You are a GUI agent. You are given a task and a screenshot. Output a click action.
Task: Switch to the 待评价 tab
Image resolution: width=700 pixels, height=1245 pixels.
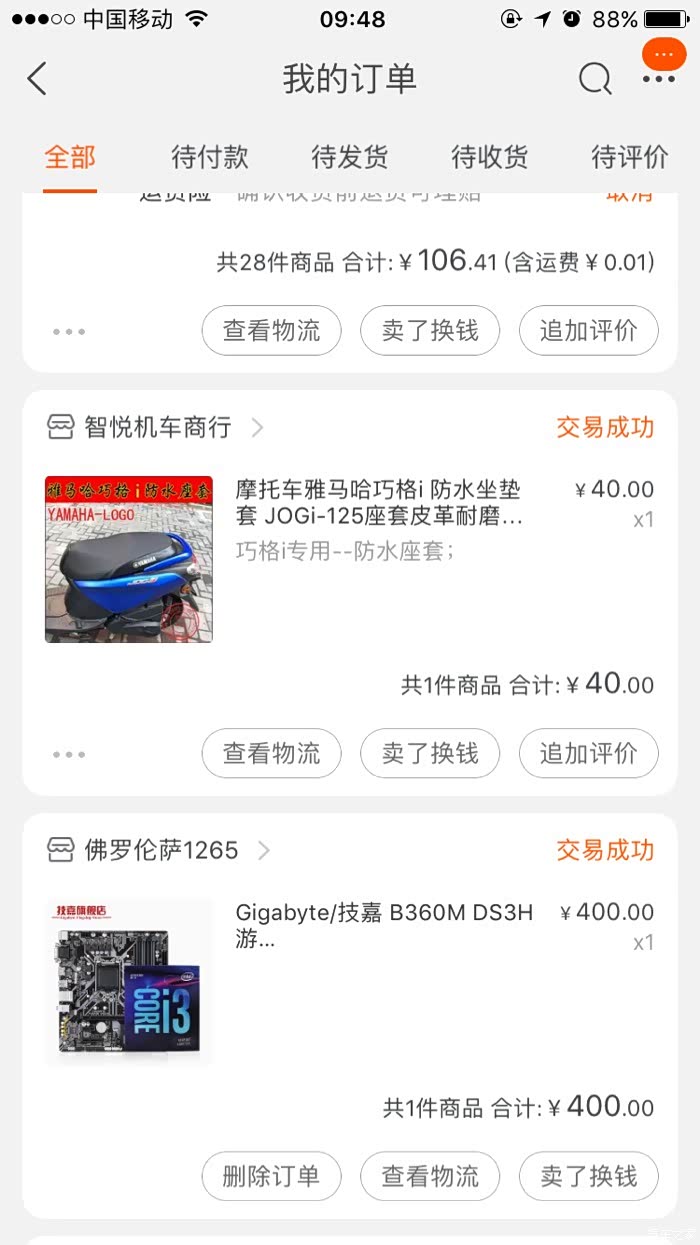pos(630,157)
